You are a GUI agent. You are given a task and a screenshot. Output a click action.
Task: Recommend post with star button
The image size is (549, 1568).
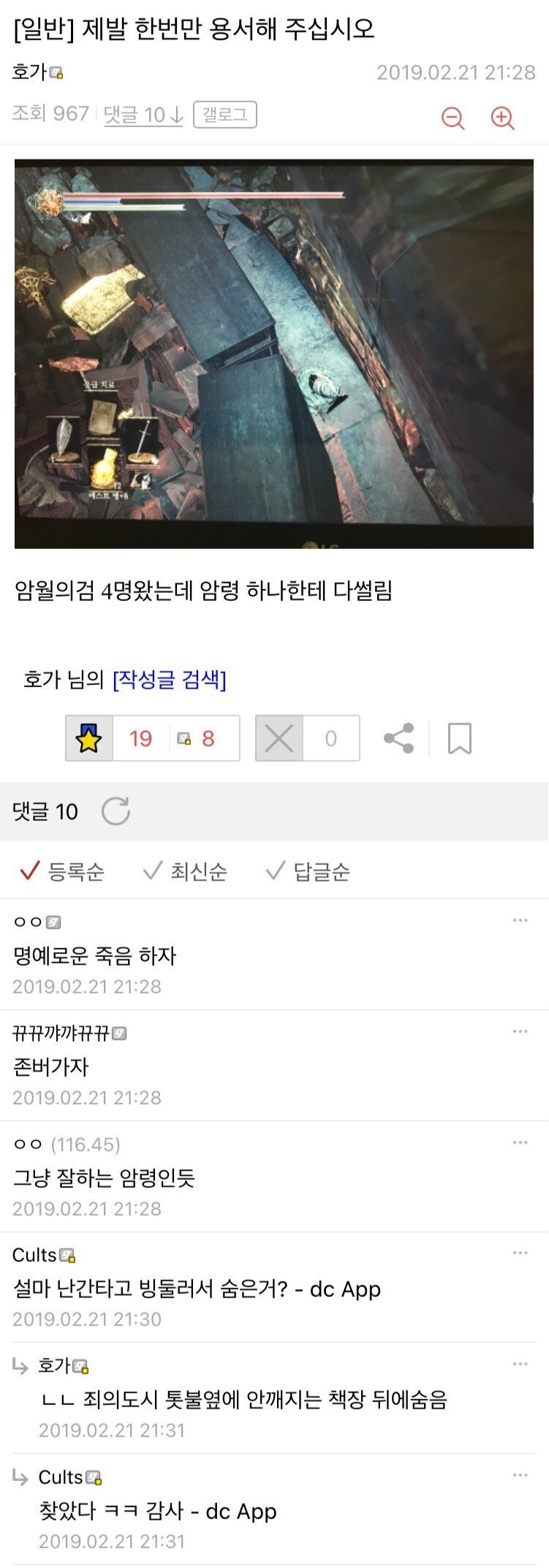(89, 738)
